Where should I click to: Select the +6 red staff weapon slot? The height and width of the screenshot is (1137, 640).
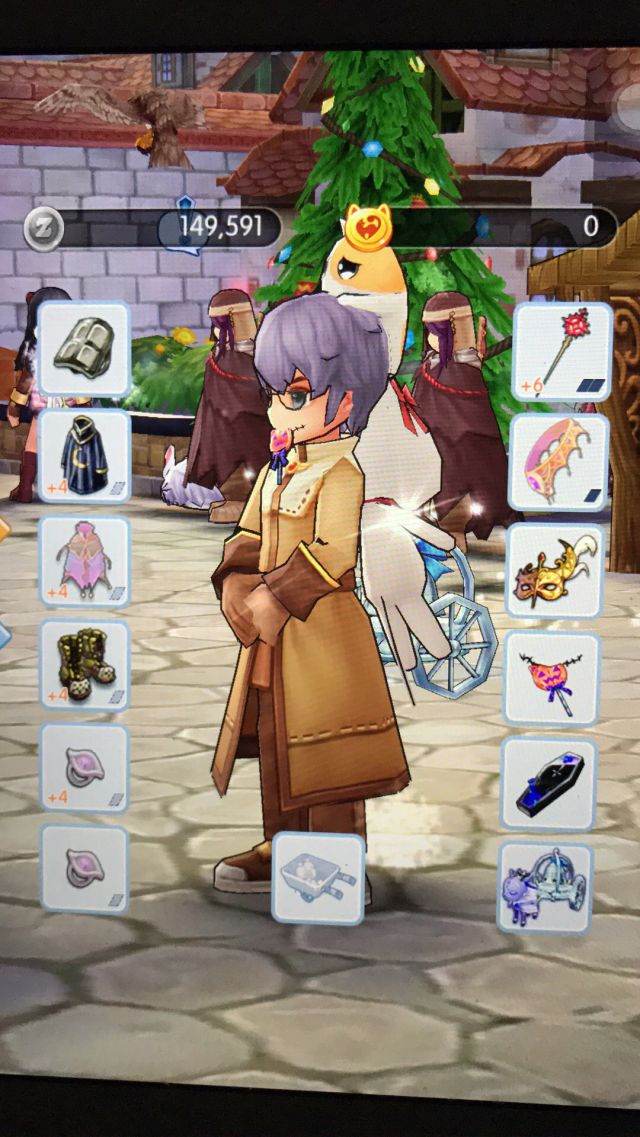[562, 352]
